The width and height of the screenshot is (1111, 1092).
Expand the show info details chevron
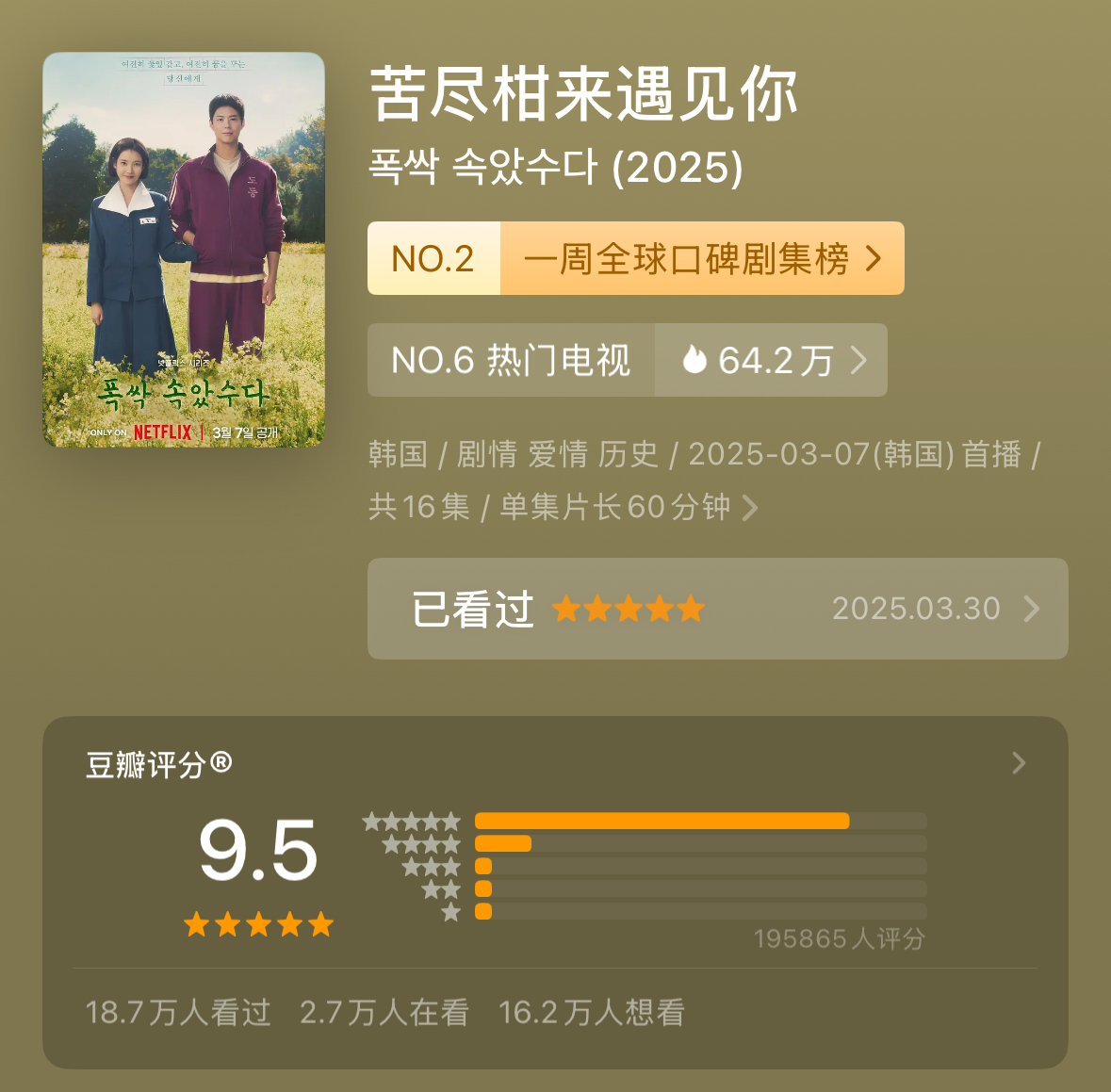click(750, 508)
